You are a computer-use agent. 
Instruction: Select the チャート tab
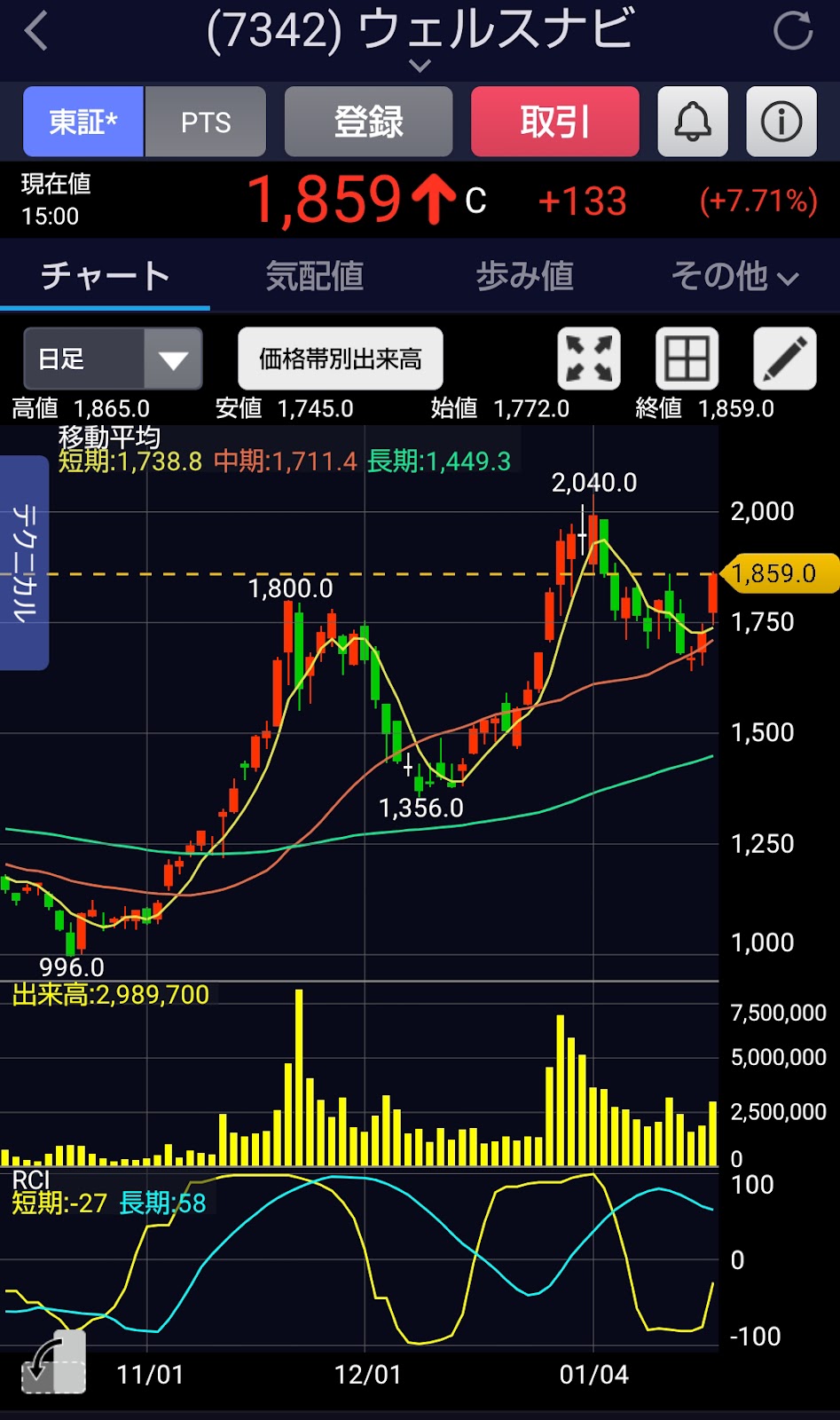[x=105, y=276]
